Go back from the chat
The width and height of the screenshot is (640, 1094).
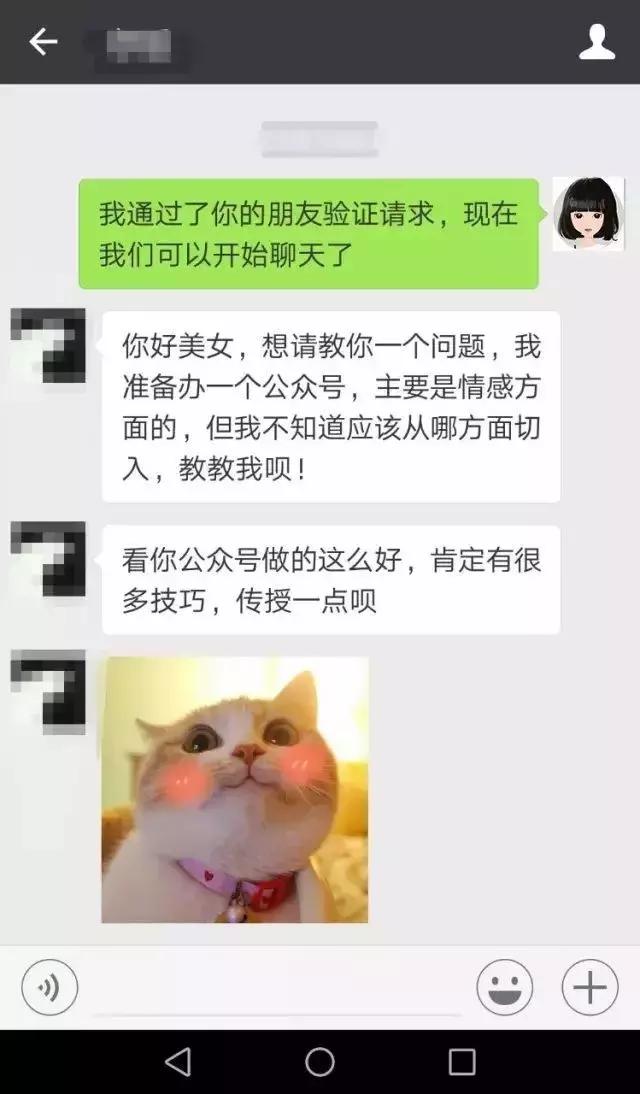click(43, 42)
